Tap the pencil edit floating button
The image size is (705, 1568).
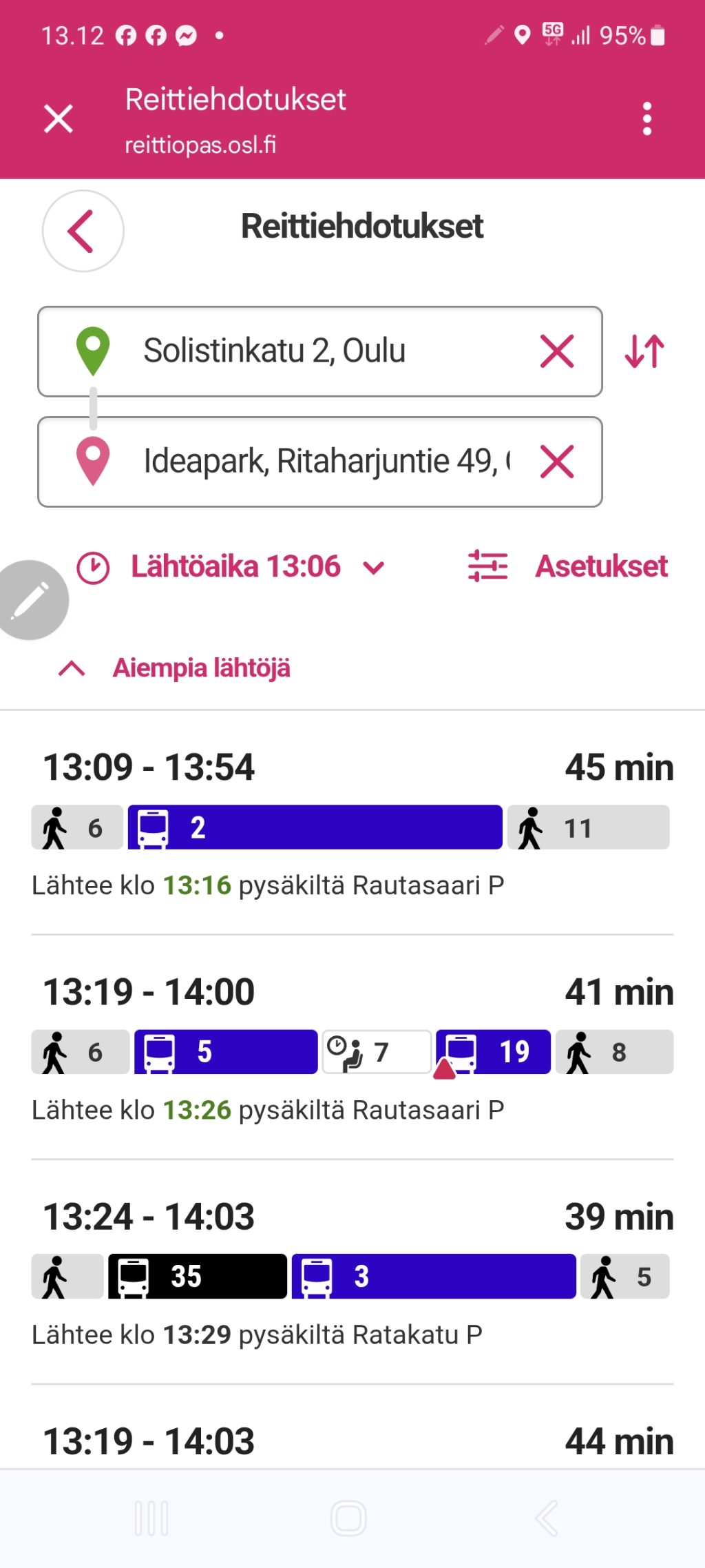[x=32, y=599]
